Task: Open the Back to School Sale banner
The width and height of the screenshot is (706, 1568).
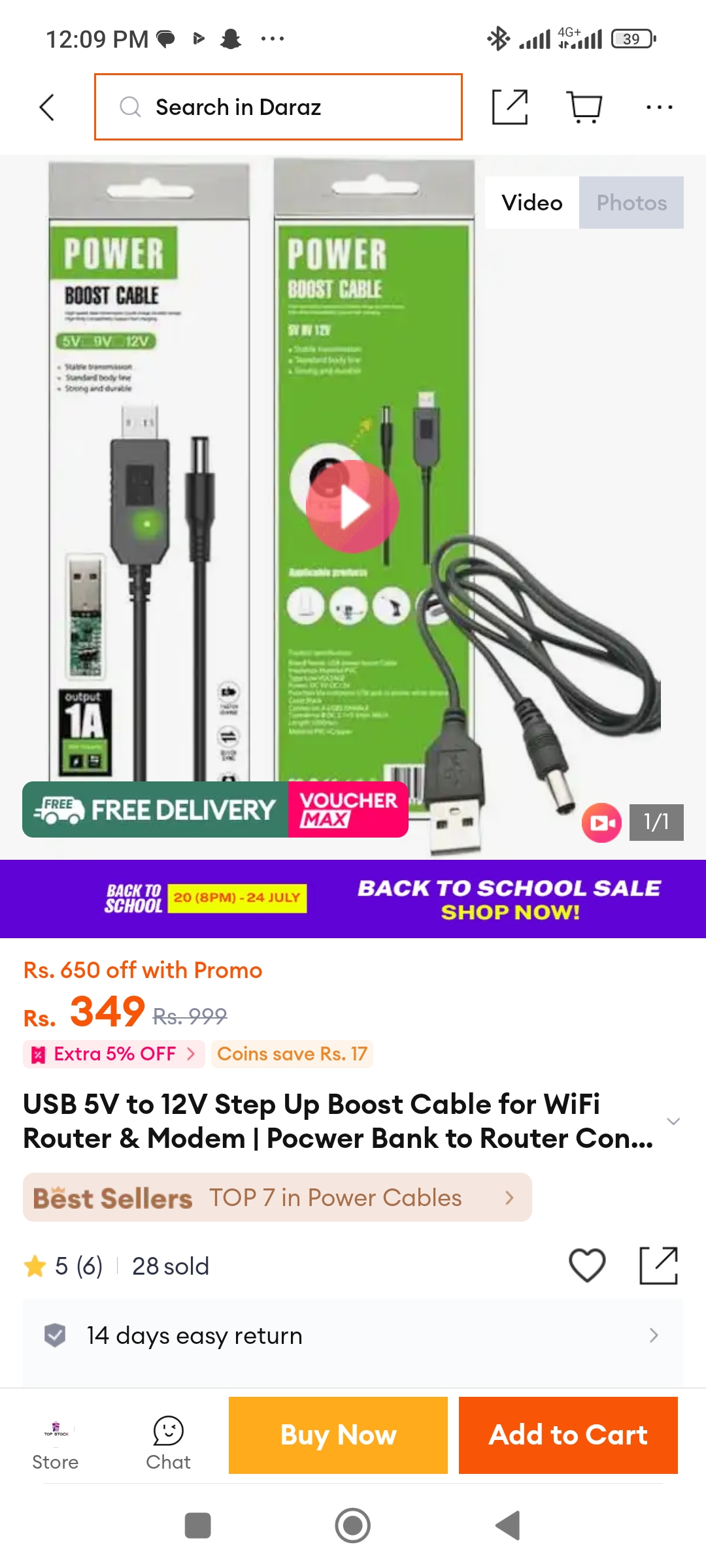Action: [x=353, y=899]
